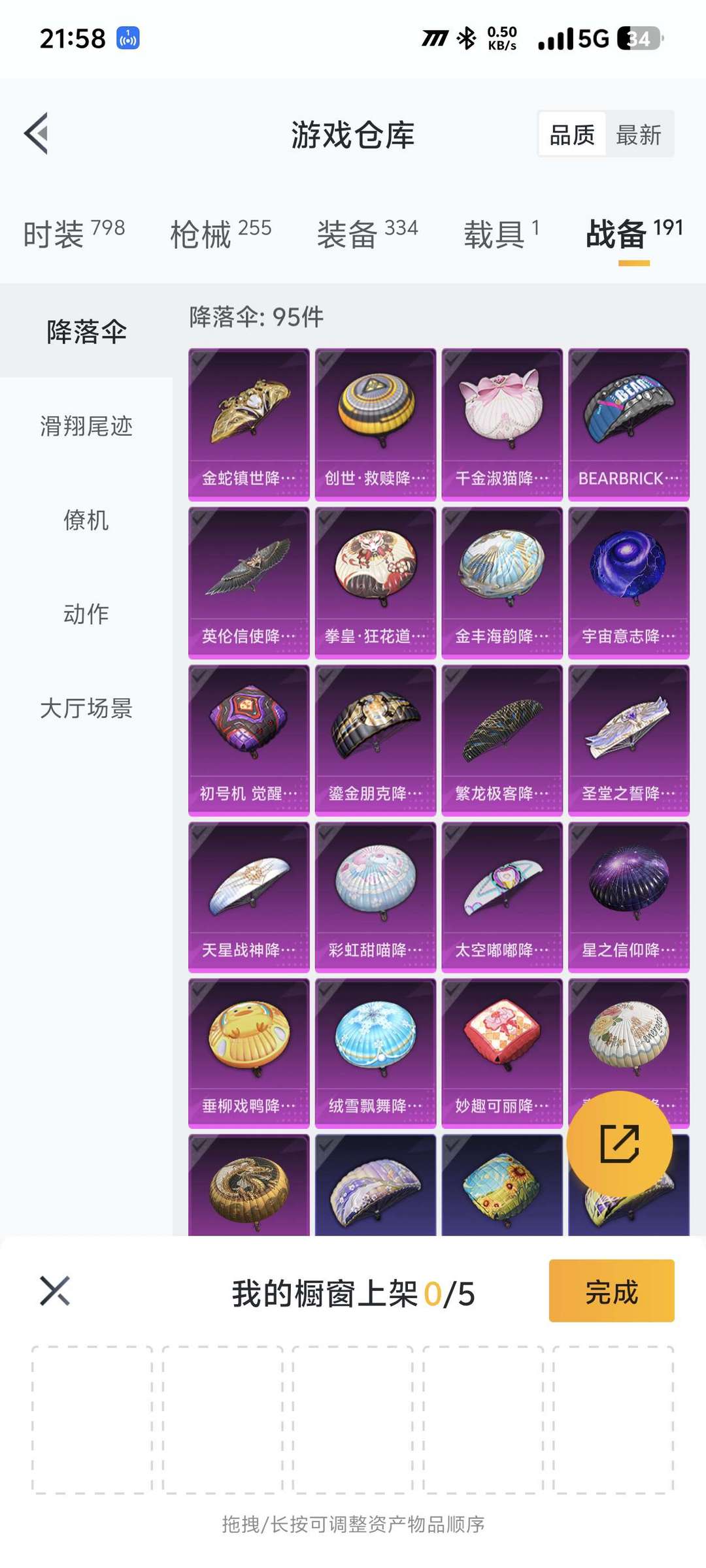
Task: Open the 滑翔尾迹 category
Action: pos(86,426)
